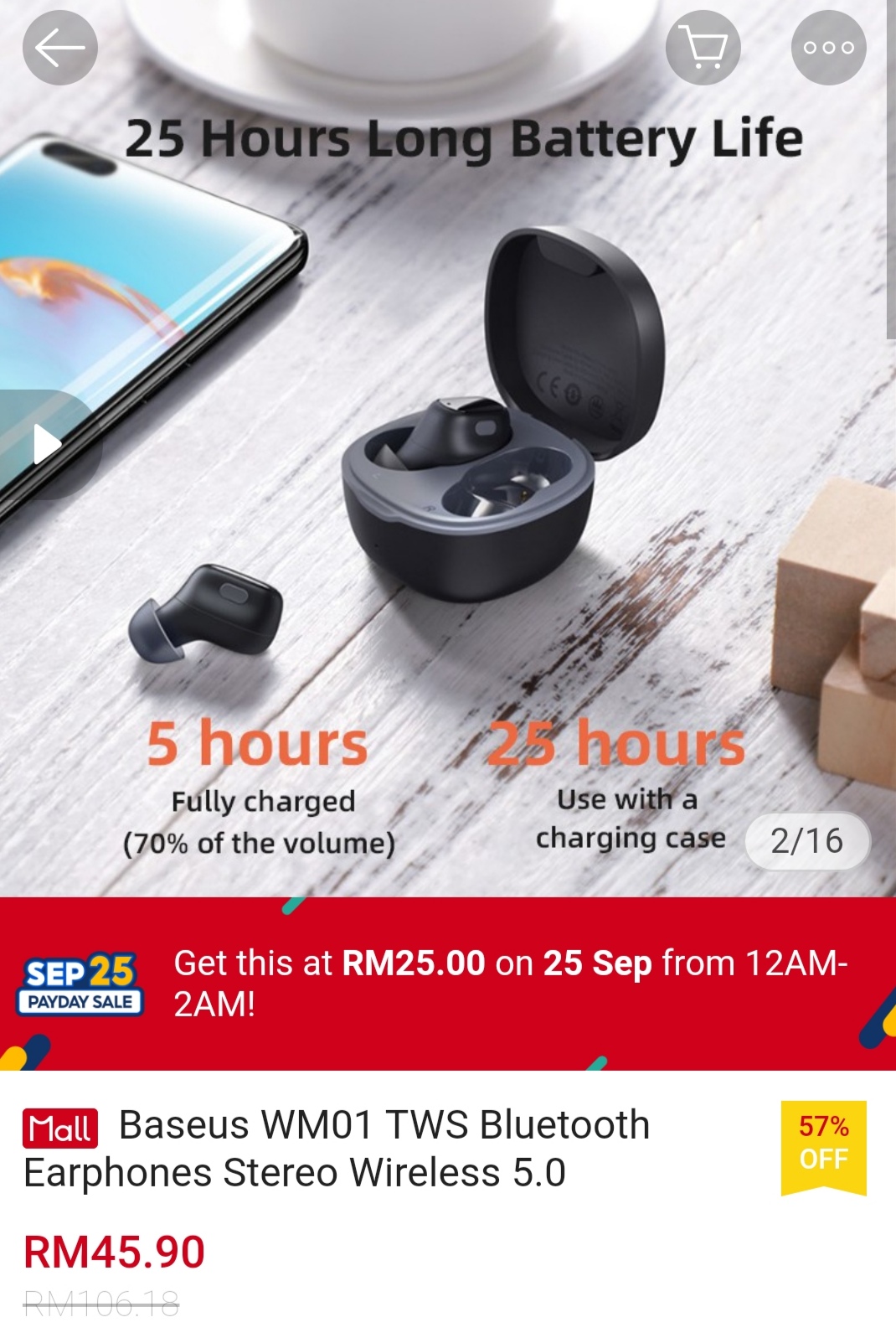Open the three-dot overflow menu
The image size is (896, 1338).
[828, 48]
